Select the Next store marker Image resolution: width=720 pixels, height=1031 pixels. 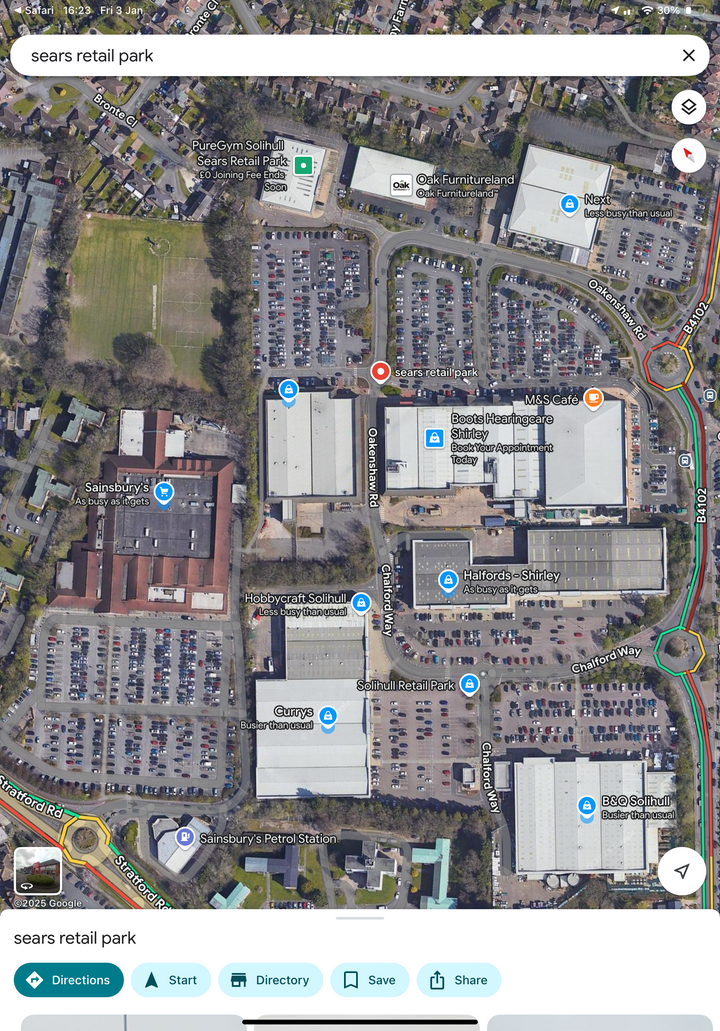(x=569, y=204)
